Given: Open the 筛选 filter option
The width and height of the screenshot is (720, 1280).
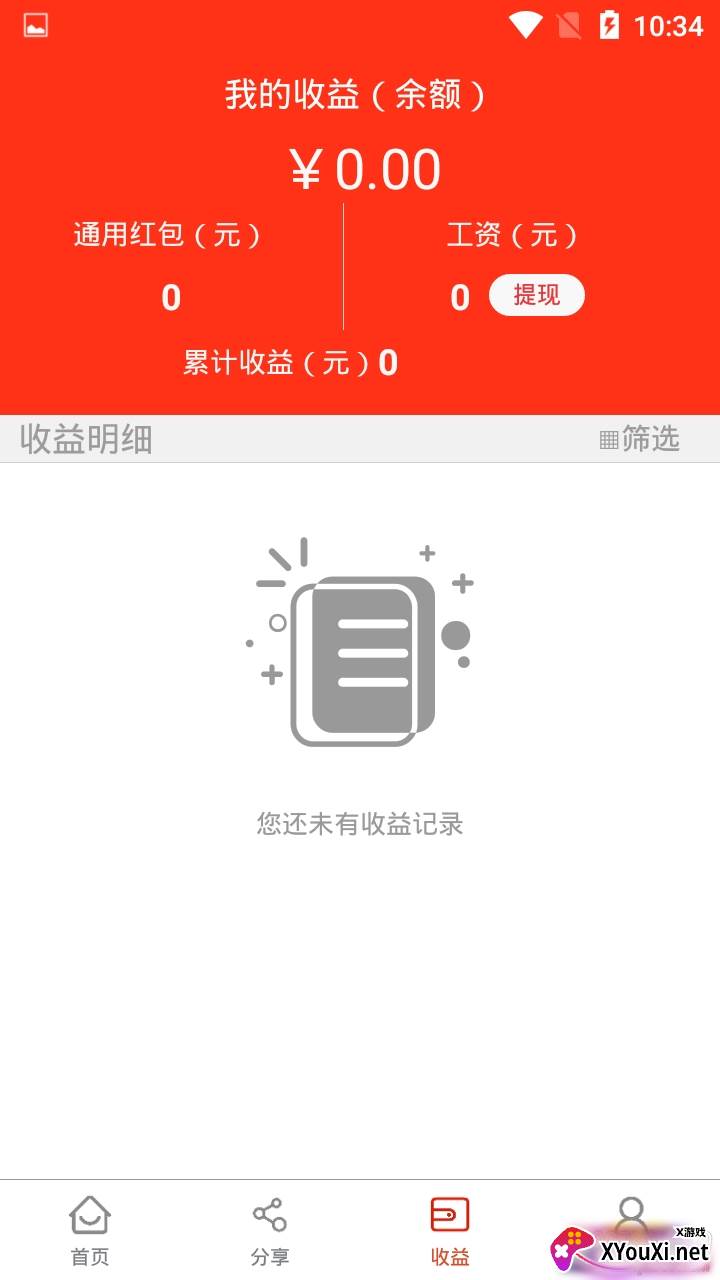Looking at the screenshot, I should point(640,439).
